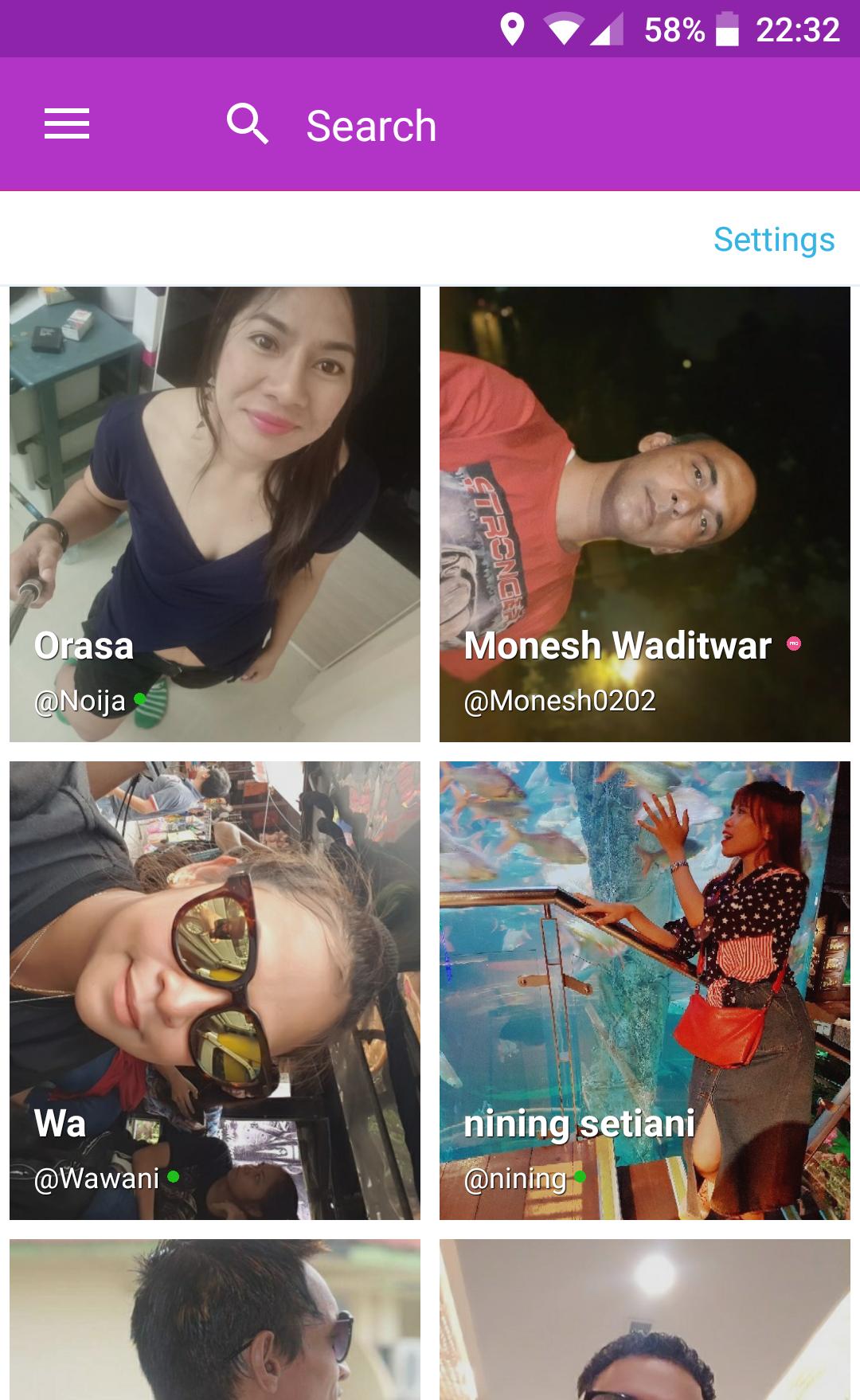This screenshot has width=860, height=1400.
Task: Tap the cellular signal strength icon
Action: point(610,30)
